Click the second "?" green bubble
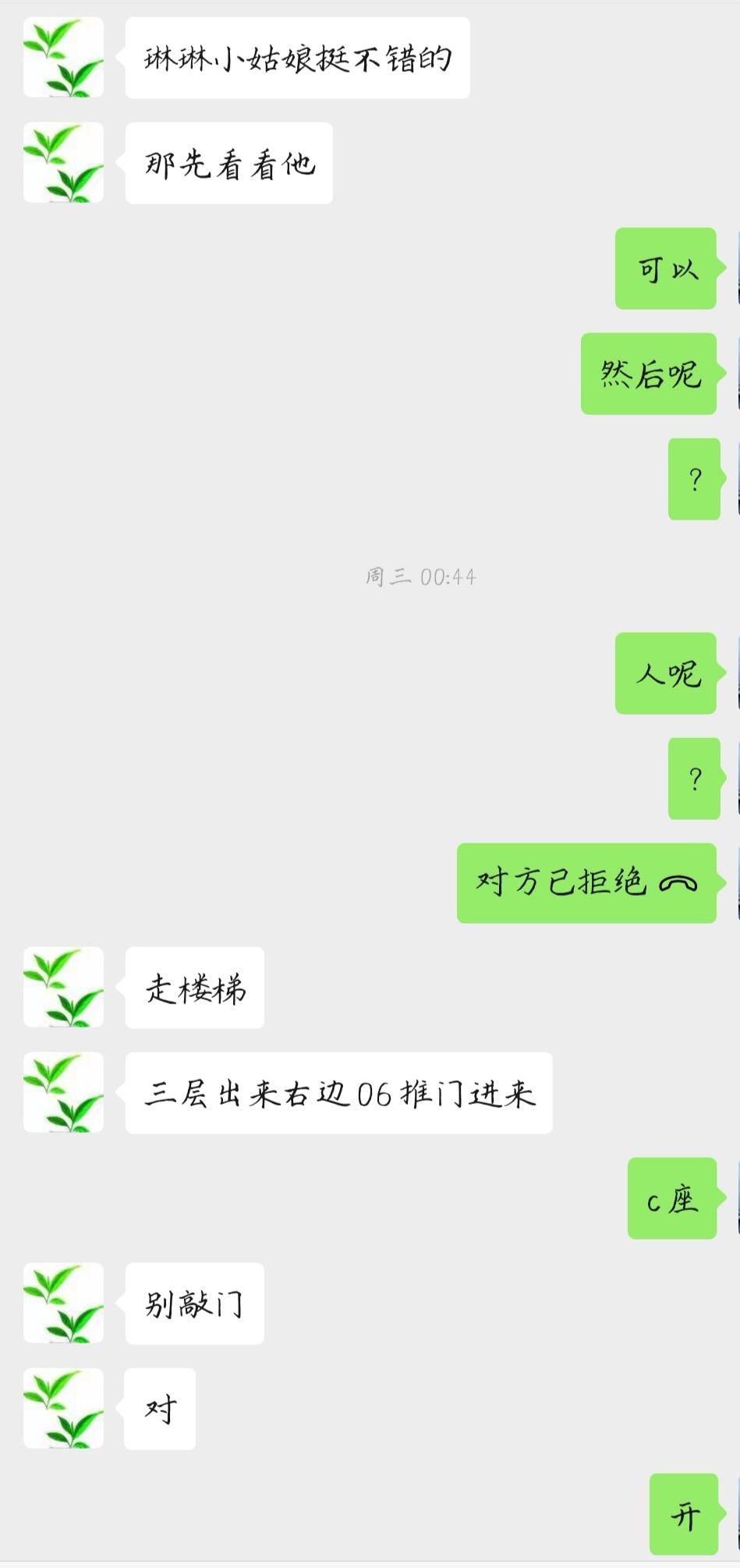Viewport: 740px width, 1568px height. click(694, 779)
